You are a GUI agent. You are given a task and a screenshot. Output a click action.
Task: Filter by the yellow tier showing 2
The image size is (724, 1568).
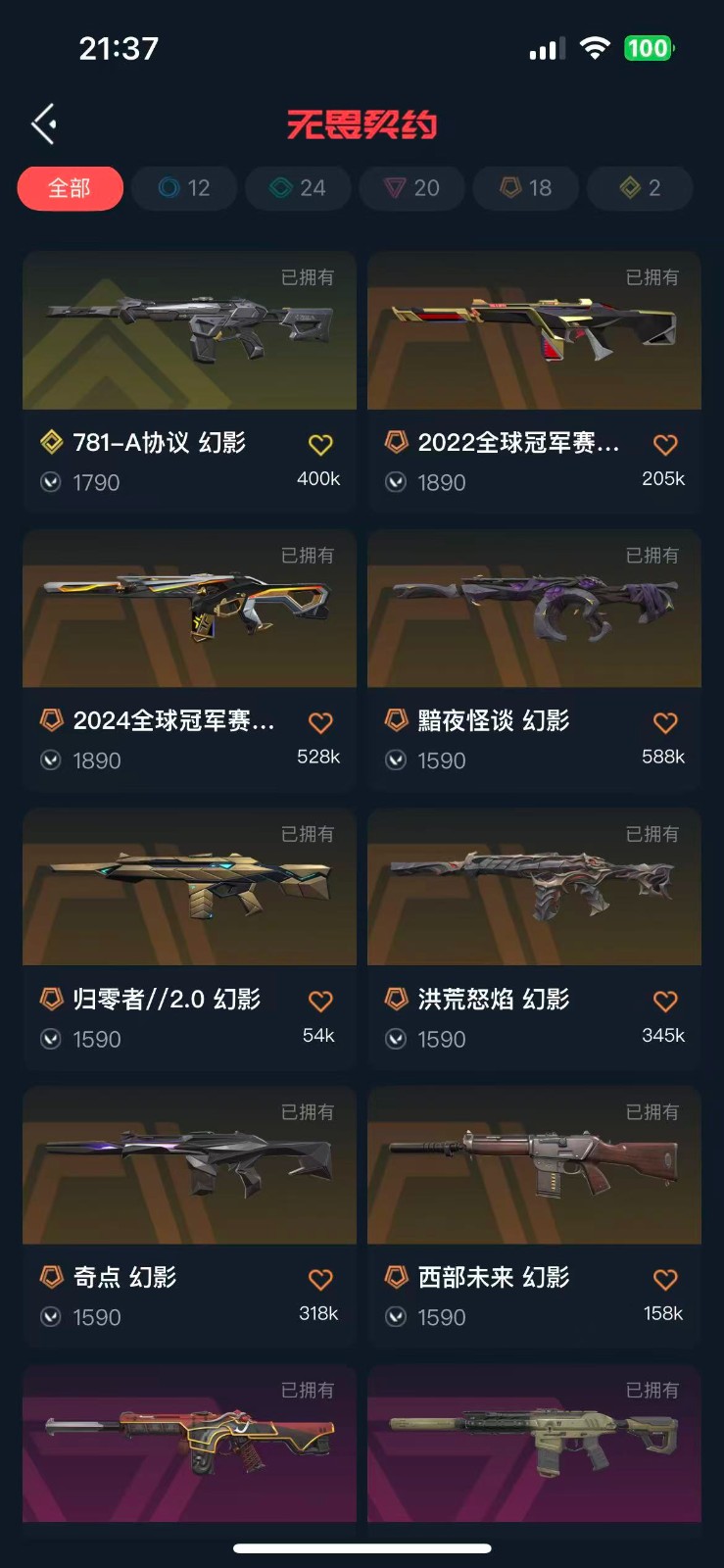[640, 188]
